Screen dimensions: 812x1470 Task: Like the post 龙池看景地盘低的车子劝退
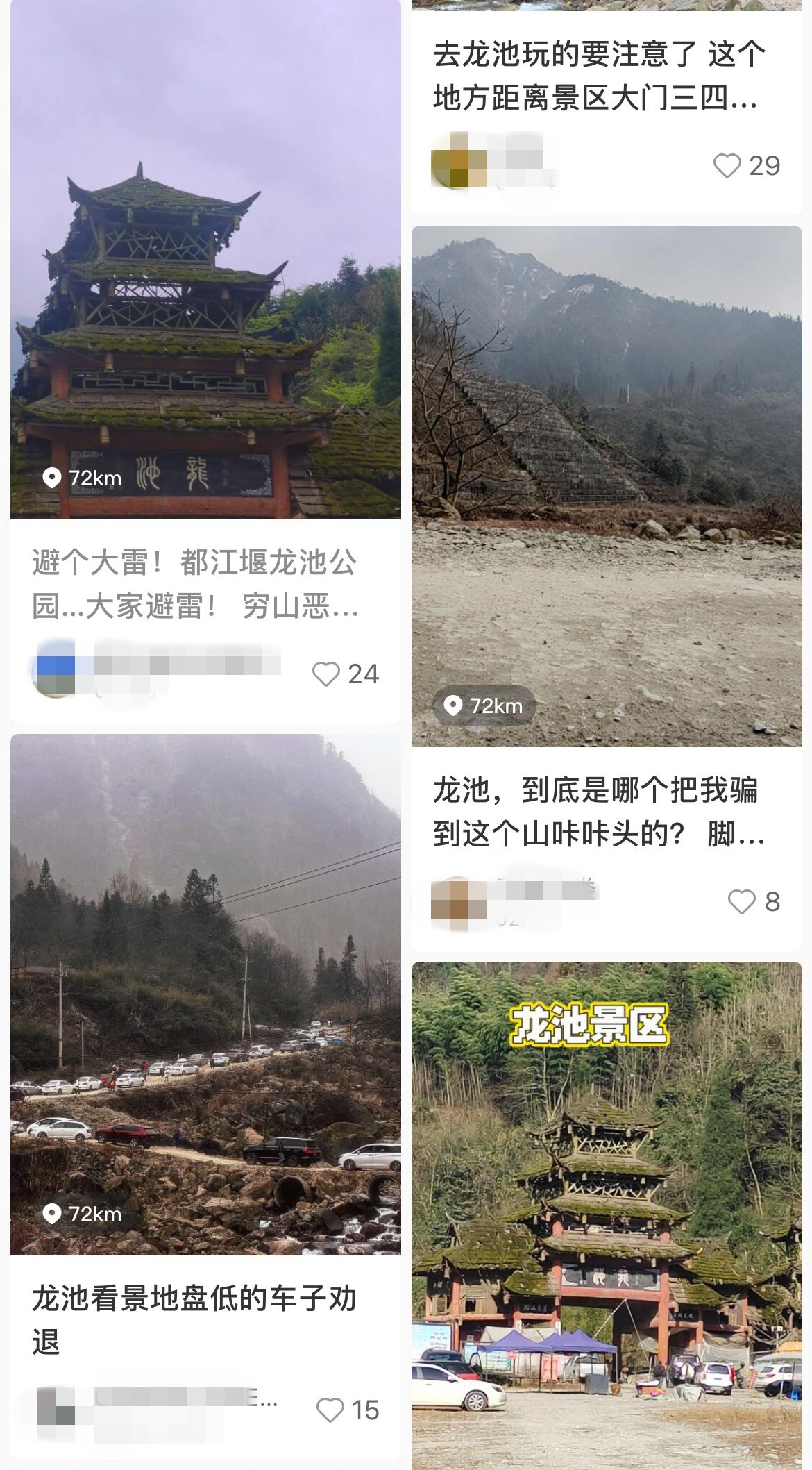[x=330, y=1410]
